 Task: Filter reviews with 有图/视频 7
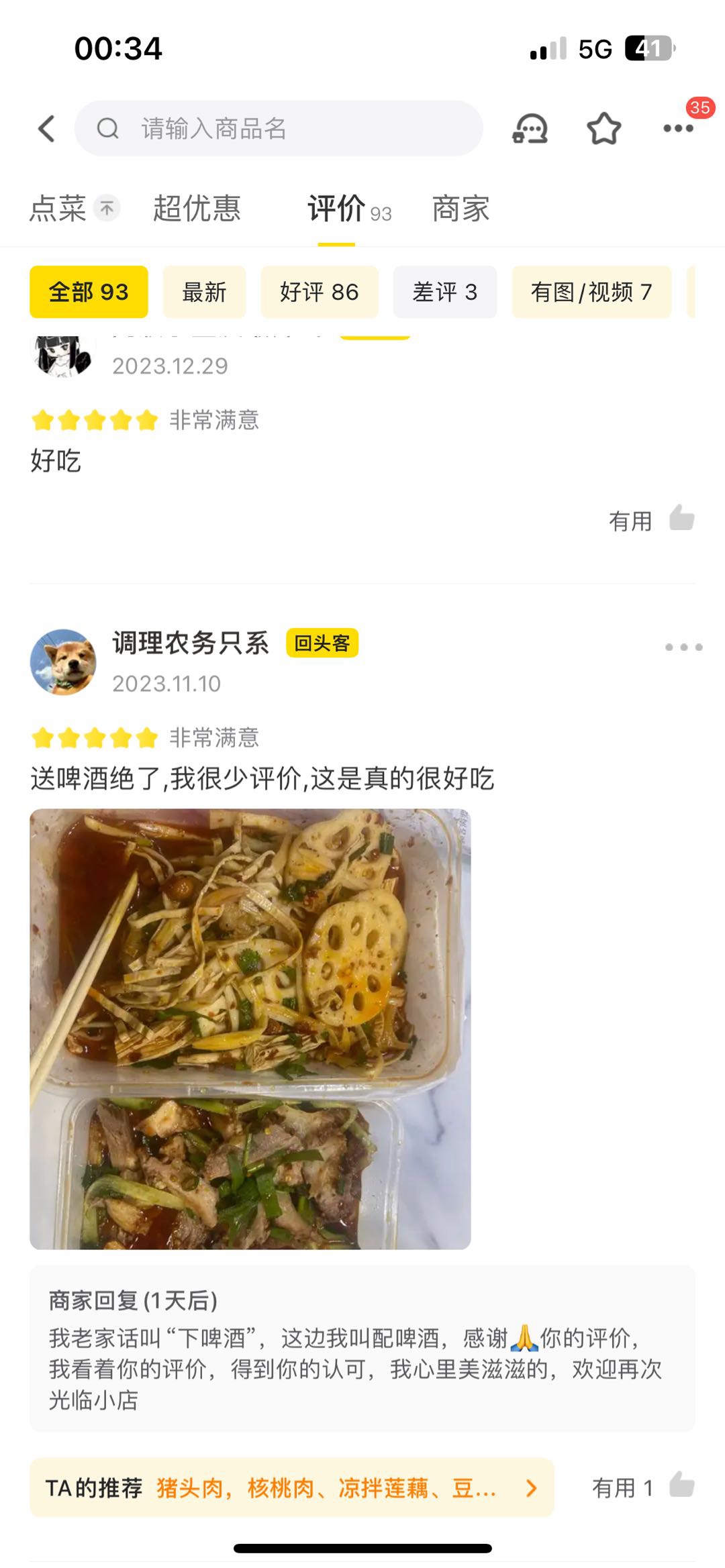click(x=591, y=292)
